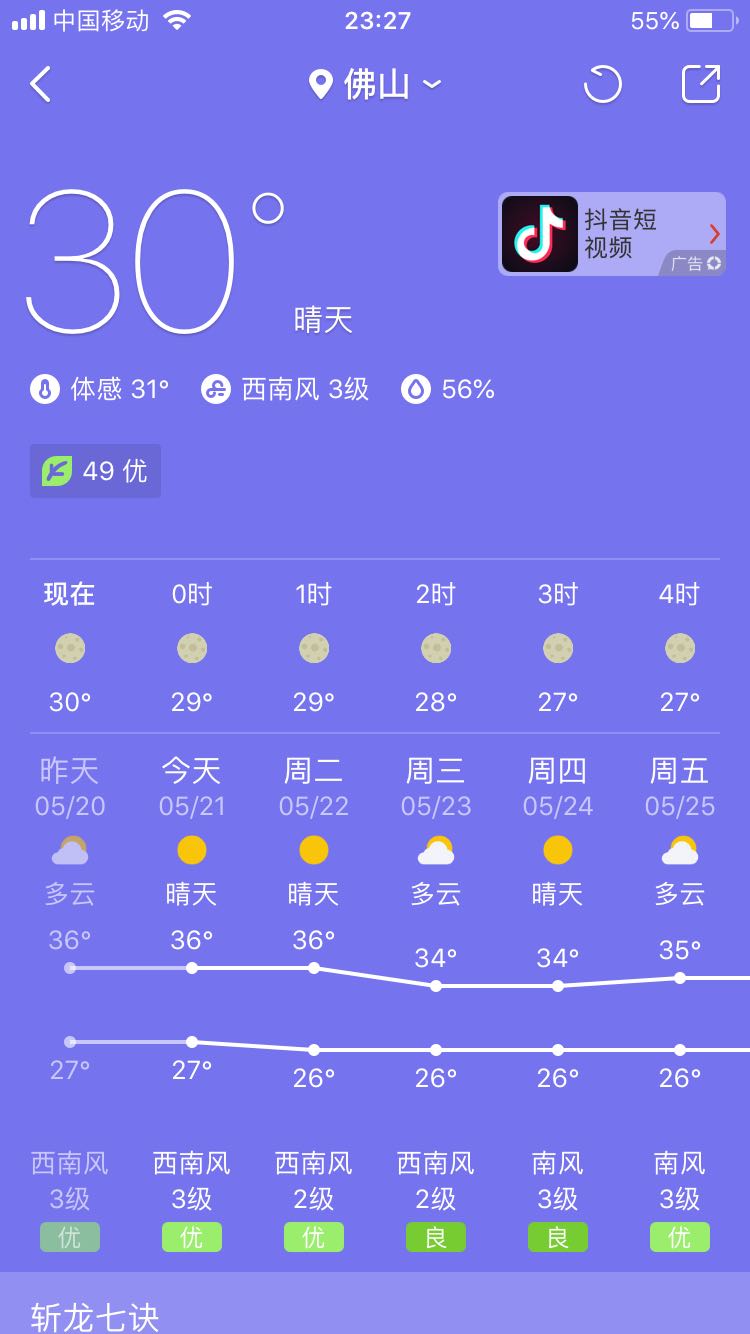Open air quality details 49 优
The width and height of the screenshot is (750, 1334).
[x=95, y=471]
